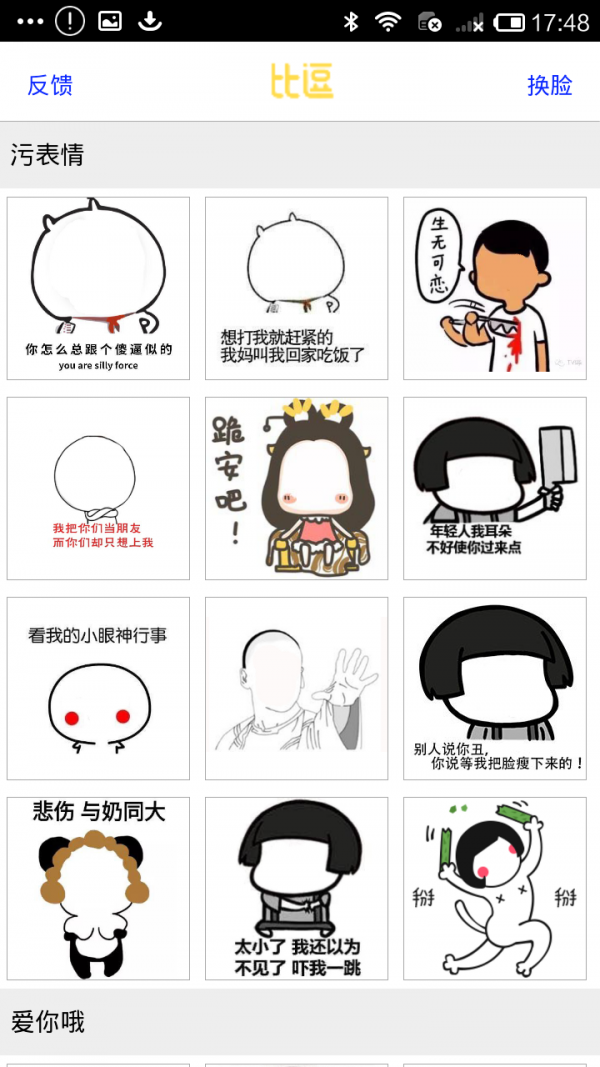Select the 想打我就赶紧的 meme
The width and height of the screenshot is (600, 1067).
point(296,288)
